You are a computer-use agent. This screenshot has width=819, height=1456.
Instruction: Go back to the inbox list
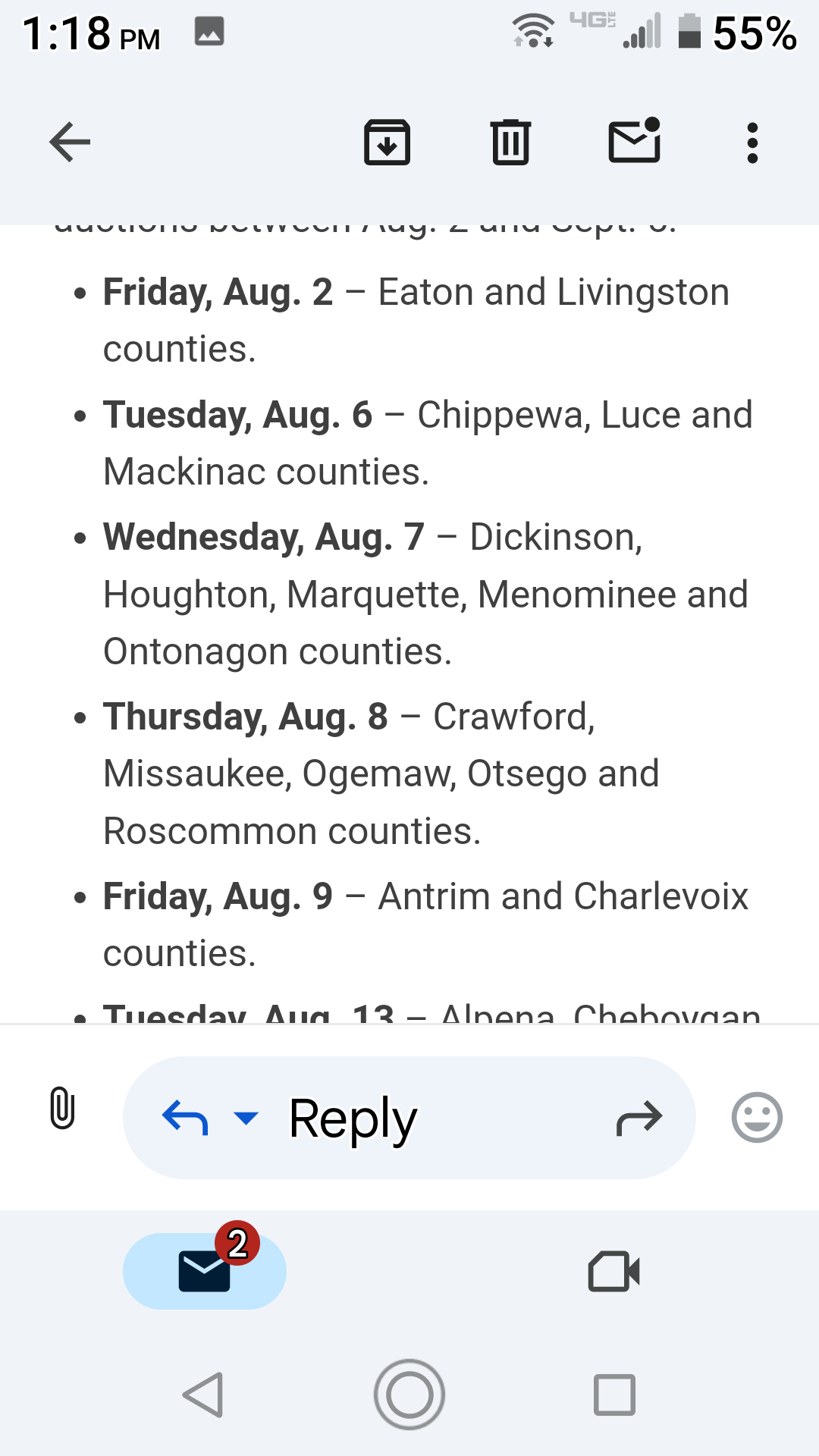coord(70,142)
